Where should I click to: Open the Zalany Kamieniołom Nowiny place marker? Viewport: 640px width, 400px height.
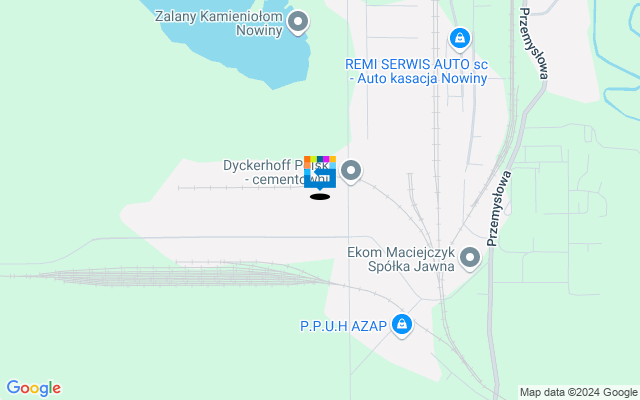pyautogui.click(x=297, y=21)
